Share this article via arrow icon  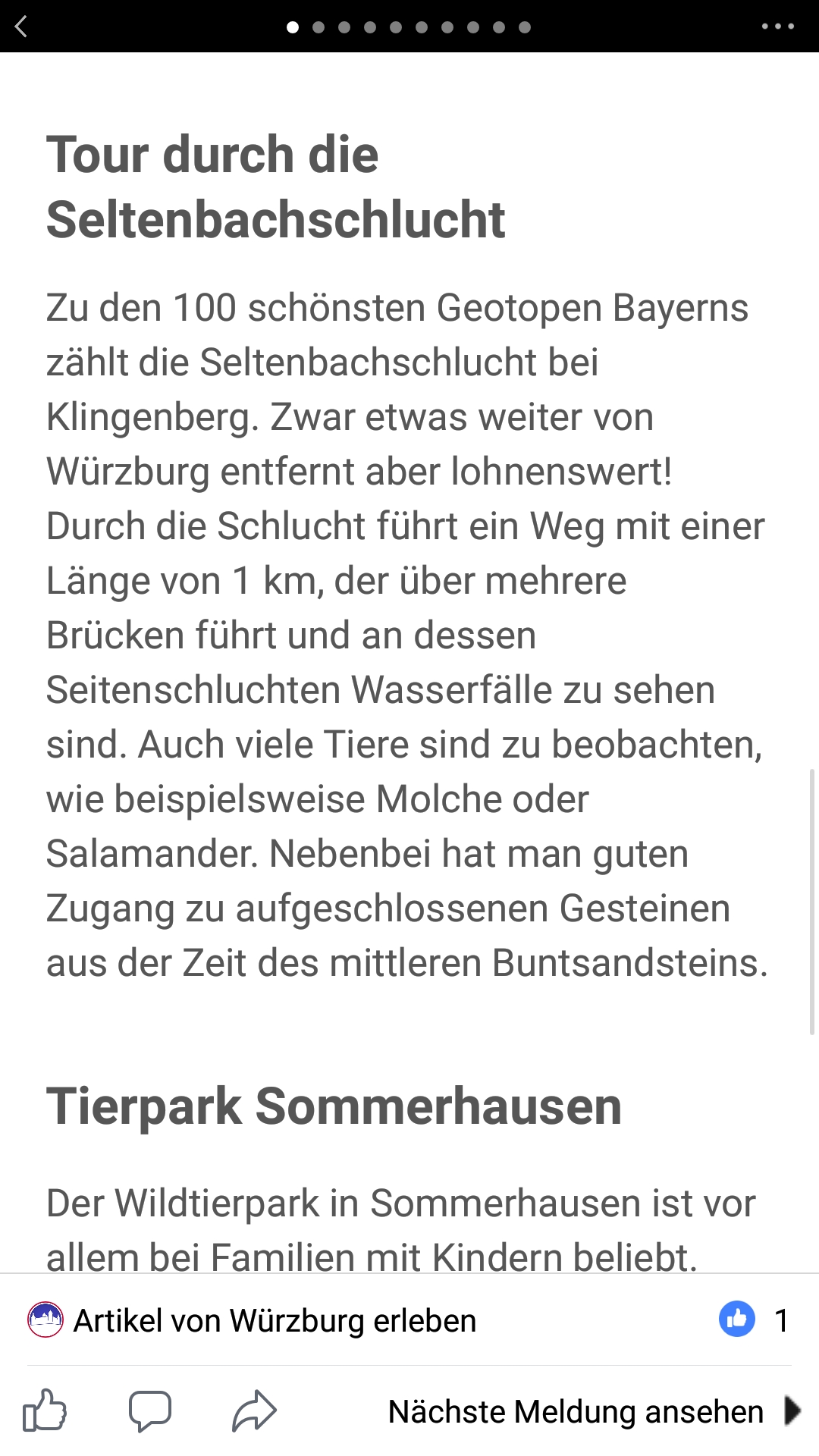[x=254, y=1410]
